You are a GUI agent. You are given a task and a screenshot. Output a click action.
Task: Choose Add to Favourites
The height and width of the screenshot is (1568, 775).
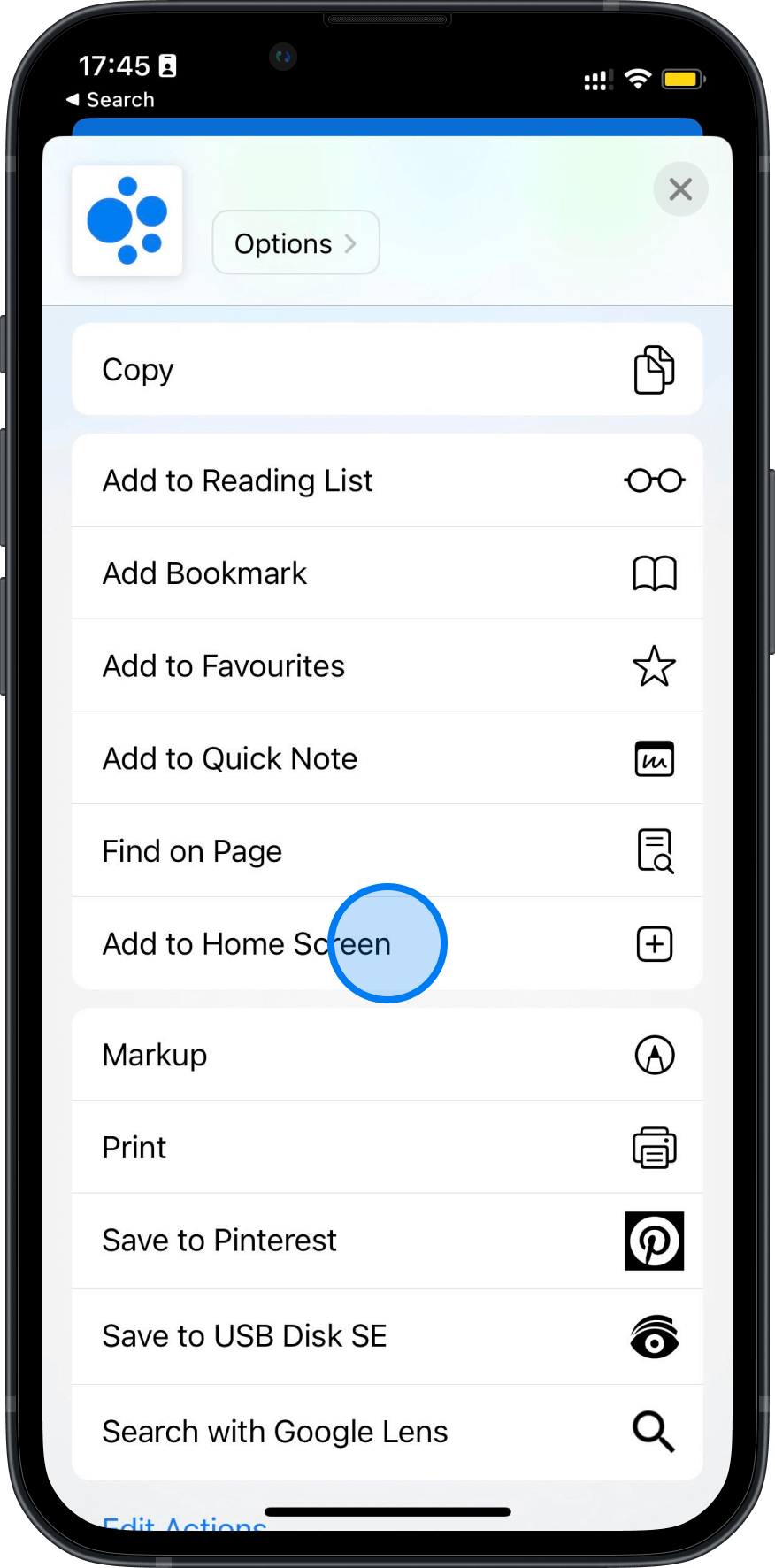pyautogui.click(x=387, y=665)
